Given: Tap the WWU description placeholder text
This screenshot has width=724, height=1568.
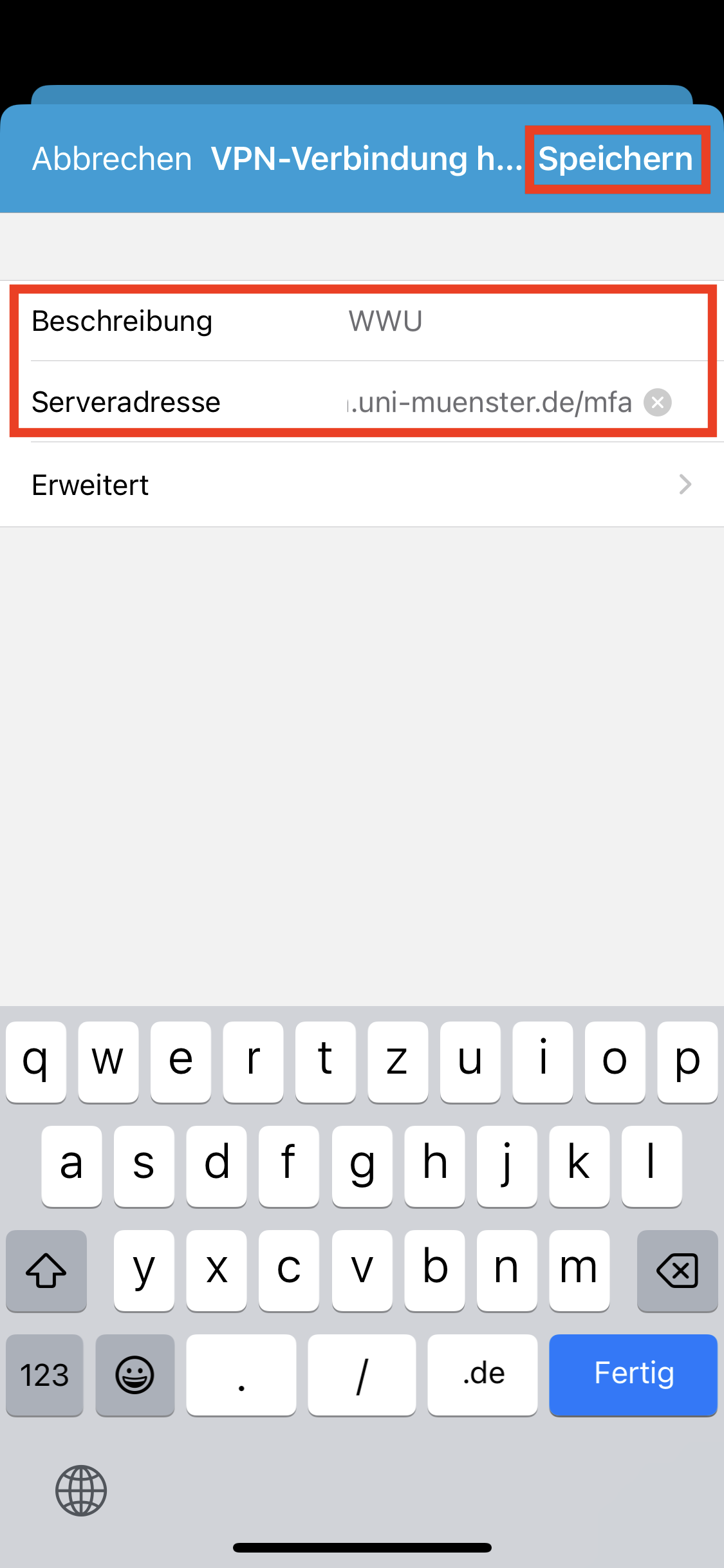Looking at the screenshot, I should tap(384, 321).
